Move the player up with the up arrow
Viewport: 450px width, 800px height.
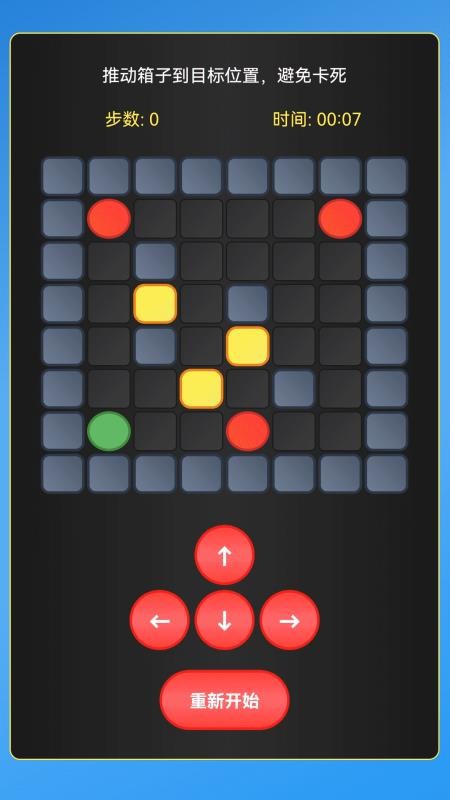click(224, 555)
